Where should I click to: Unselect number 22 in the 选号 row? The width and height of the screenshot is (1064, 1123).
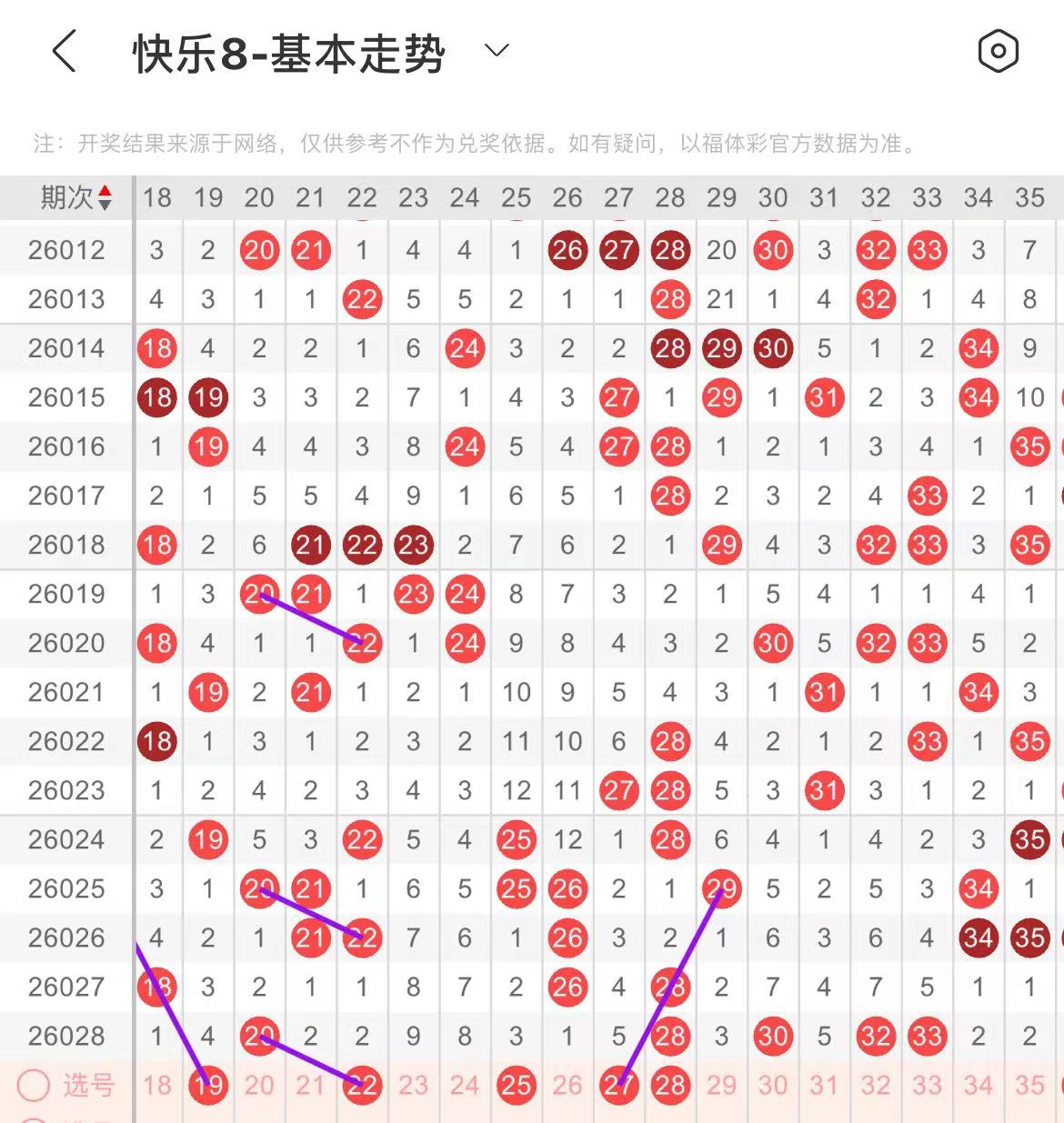tap(362, 1085)
